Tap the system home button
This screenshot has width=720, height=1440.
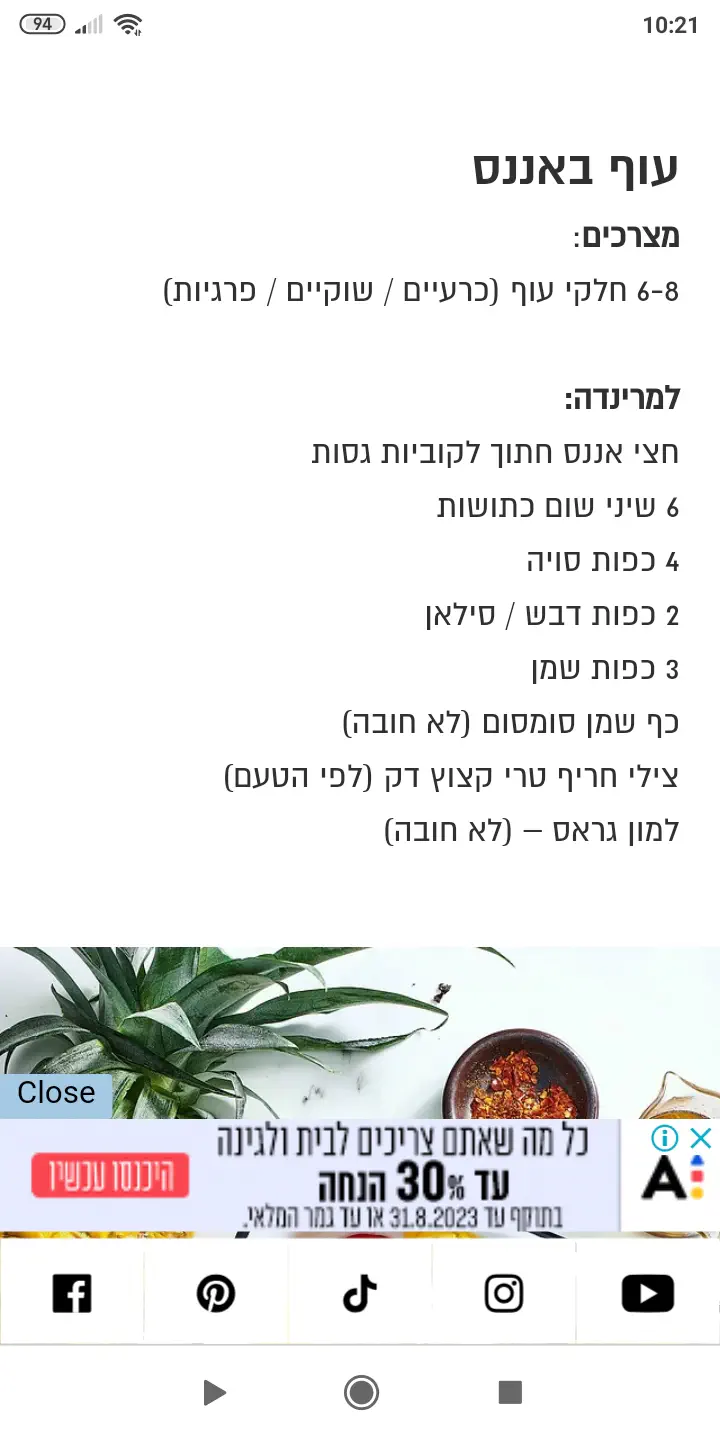coord(360,1392)
